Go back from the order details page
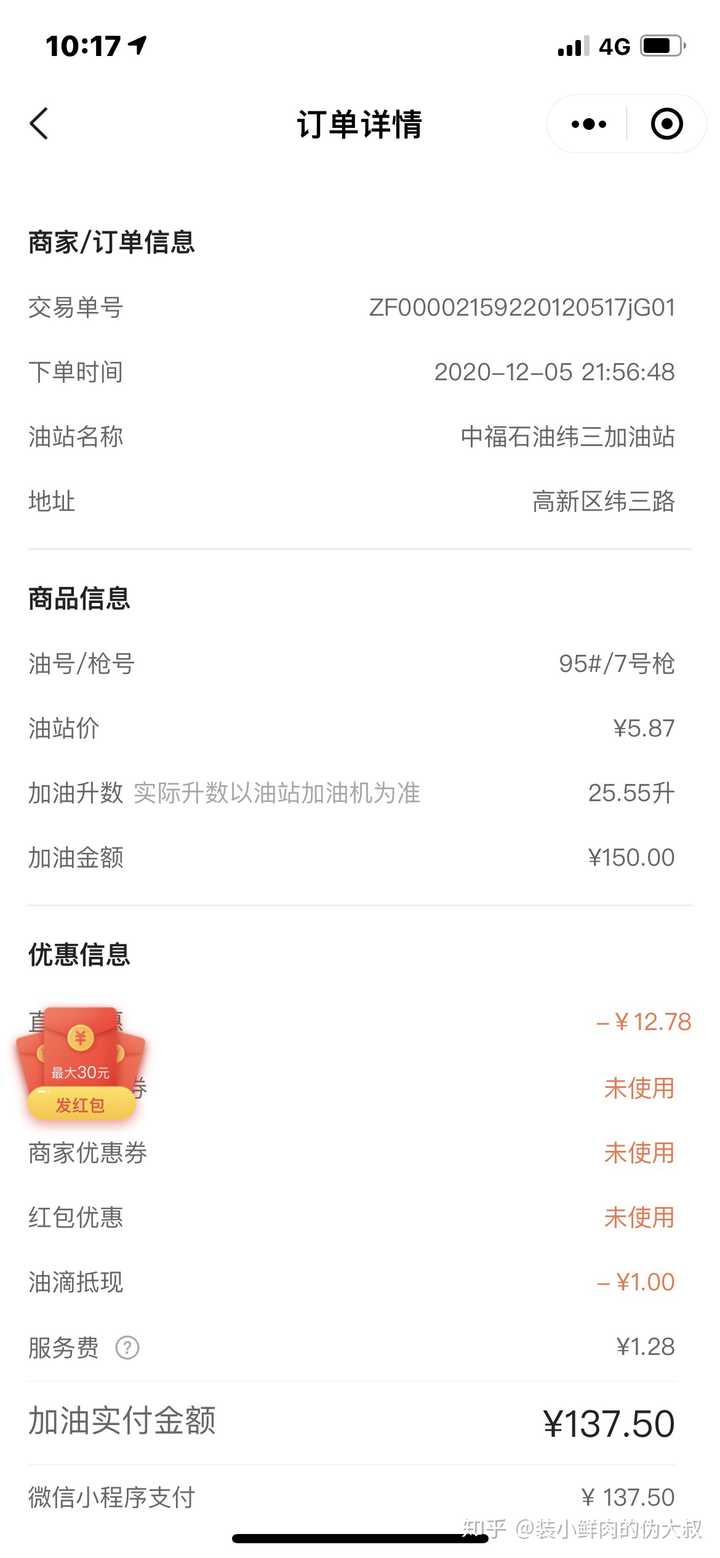Viewport: 720px width, 1558px height. [39, 124]
